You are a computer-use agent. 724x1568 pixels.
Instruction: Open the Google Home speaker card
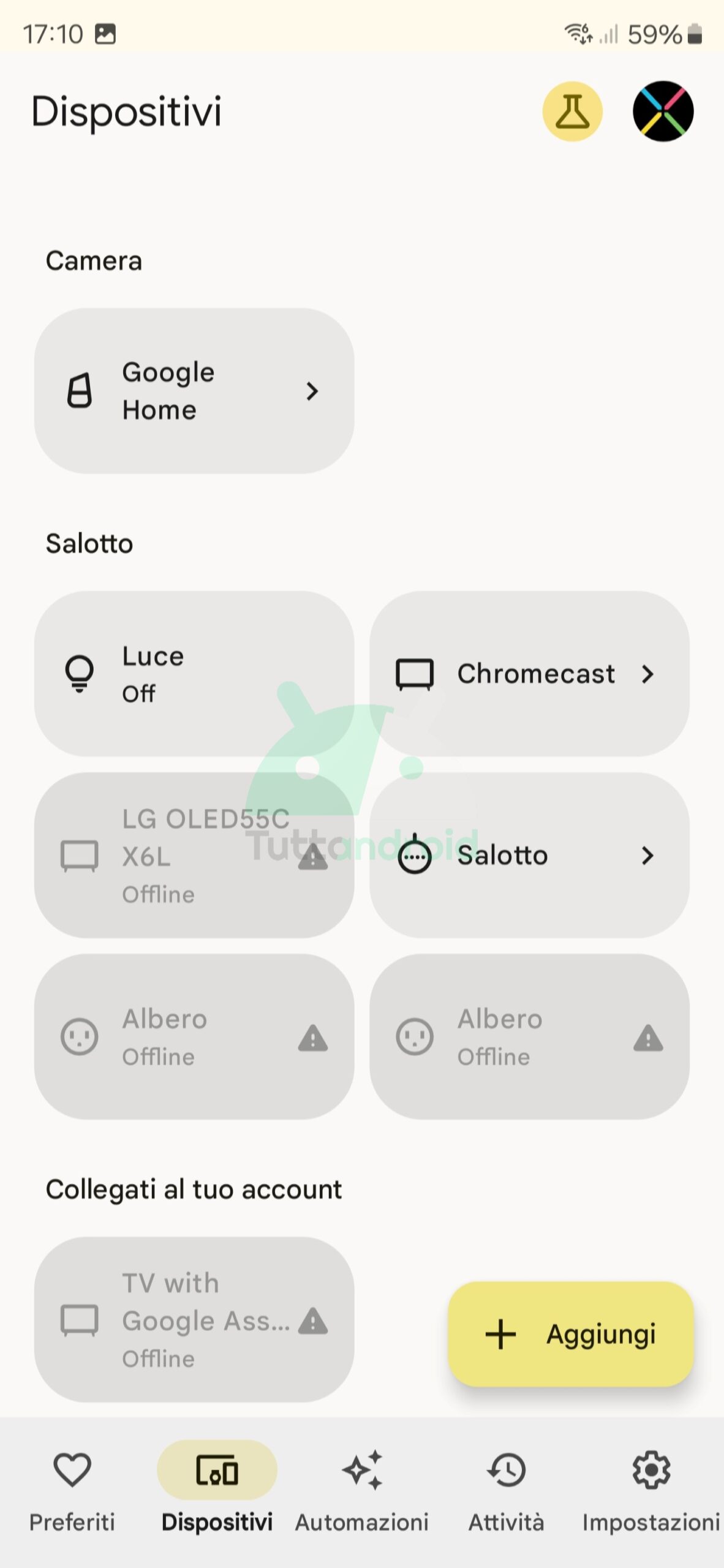194,391
